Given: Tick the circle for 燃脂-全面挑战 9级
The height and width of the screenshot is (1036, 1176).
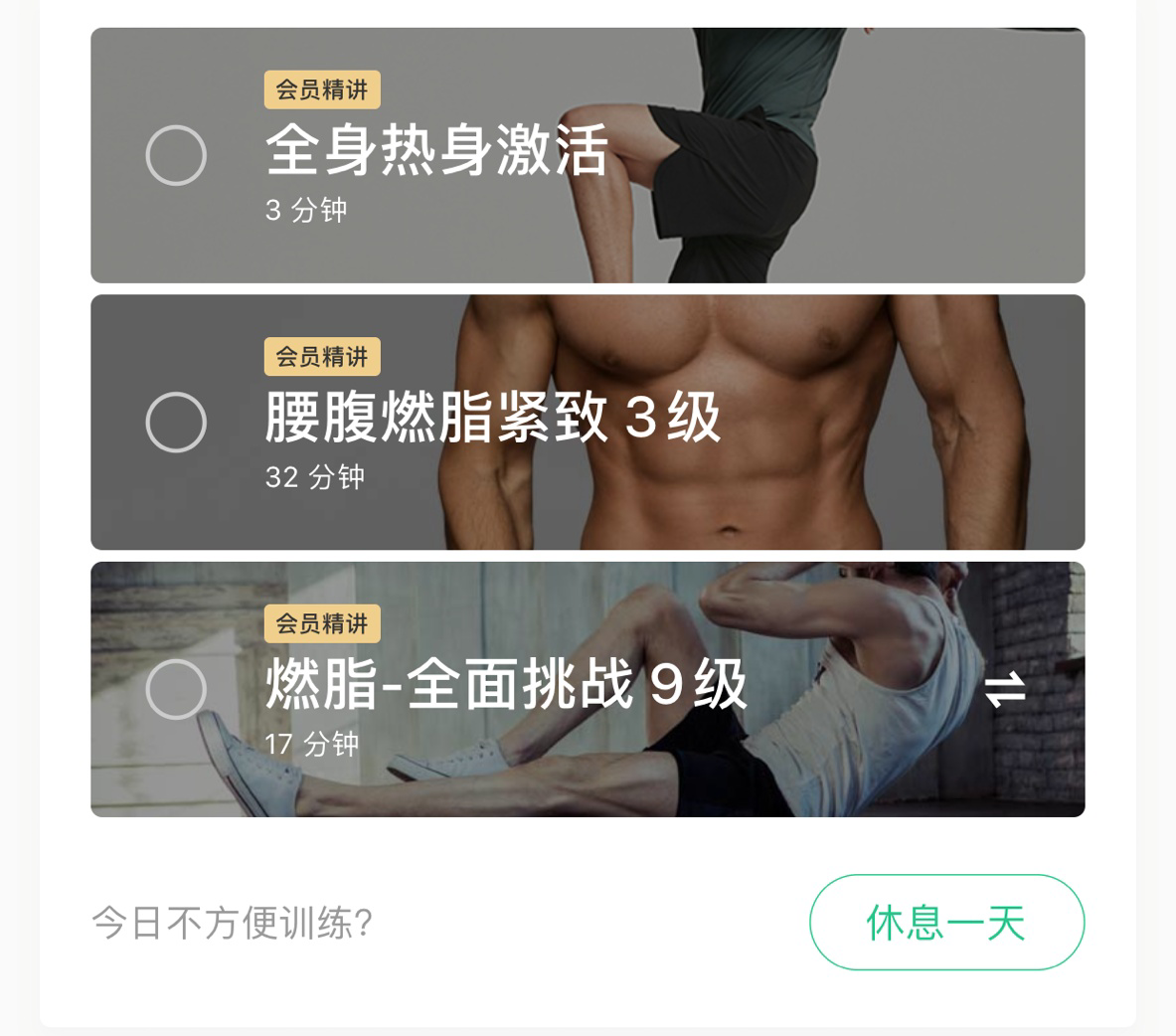Looking at the screenshot, I should click(x=176, y=689).
